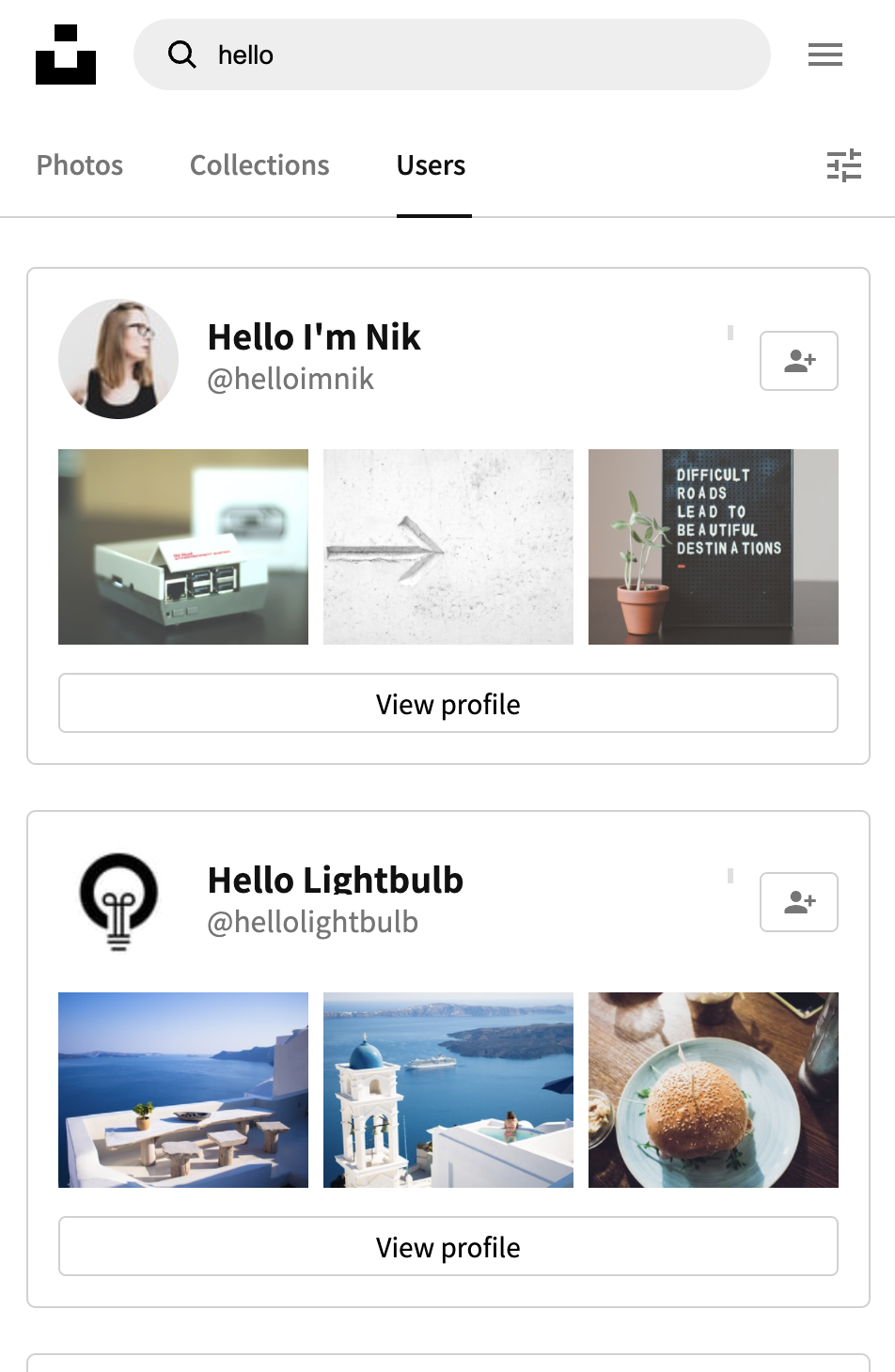This screenshot has width=895, height=1372.
Task: Follow user Hello Lightbulb
Action: pyautogui.click(x=798, y=902)
